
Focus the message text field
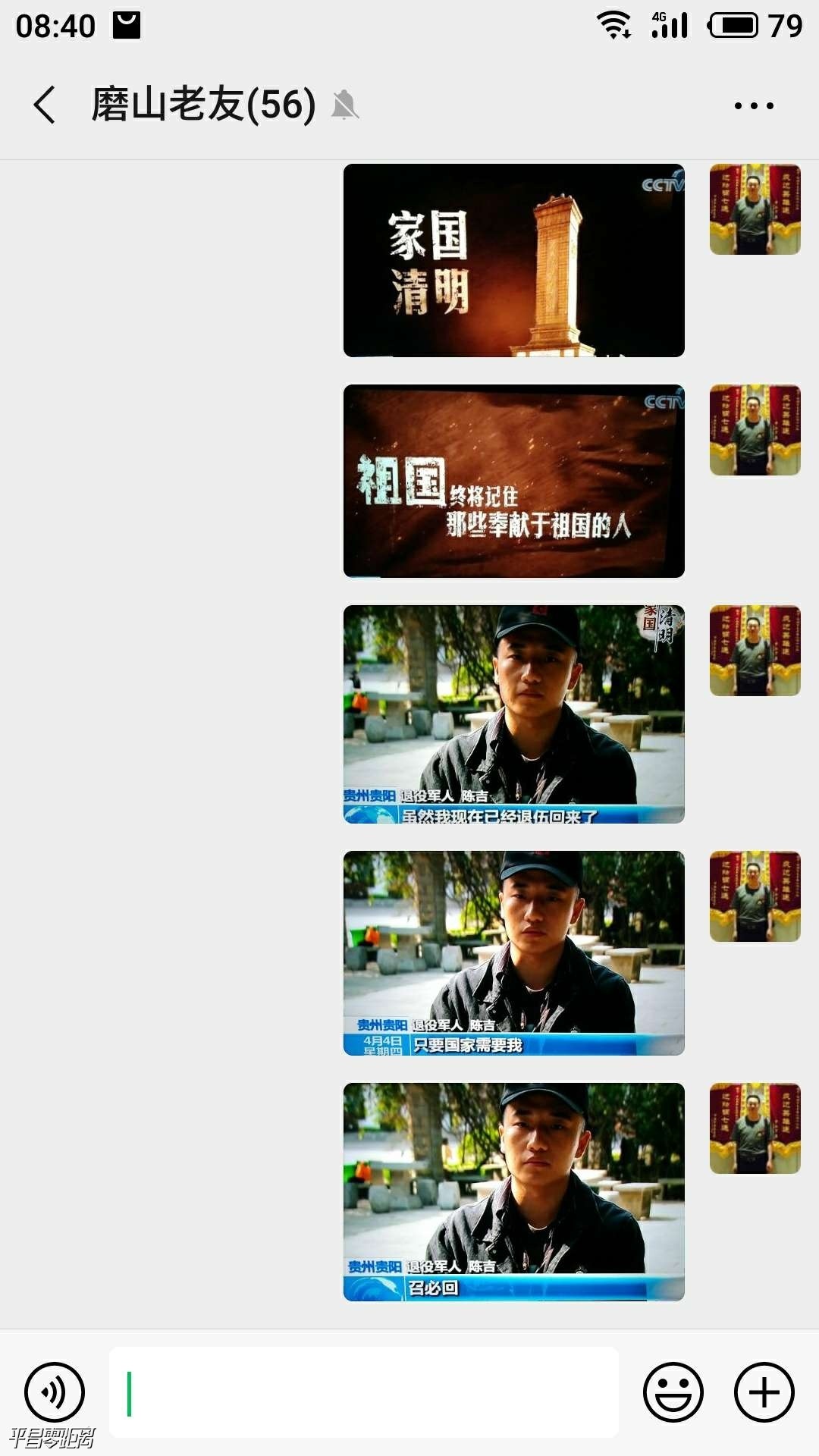click(x=364, y=1392)
